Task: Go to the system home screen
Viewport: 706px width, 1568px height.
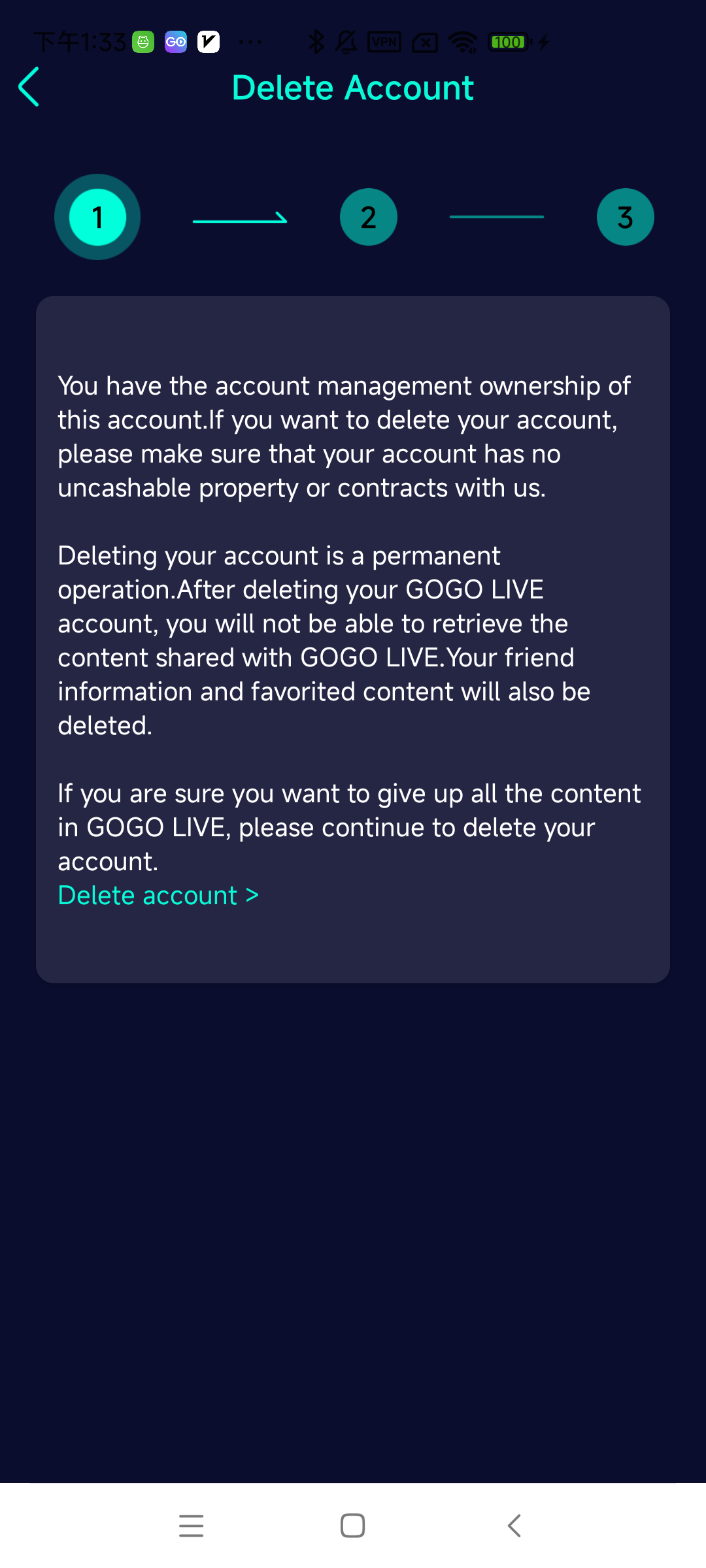Action: 352,1526
